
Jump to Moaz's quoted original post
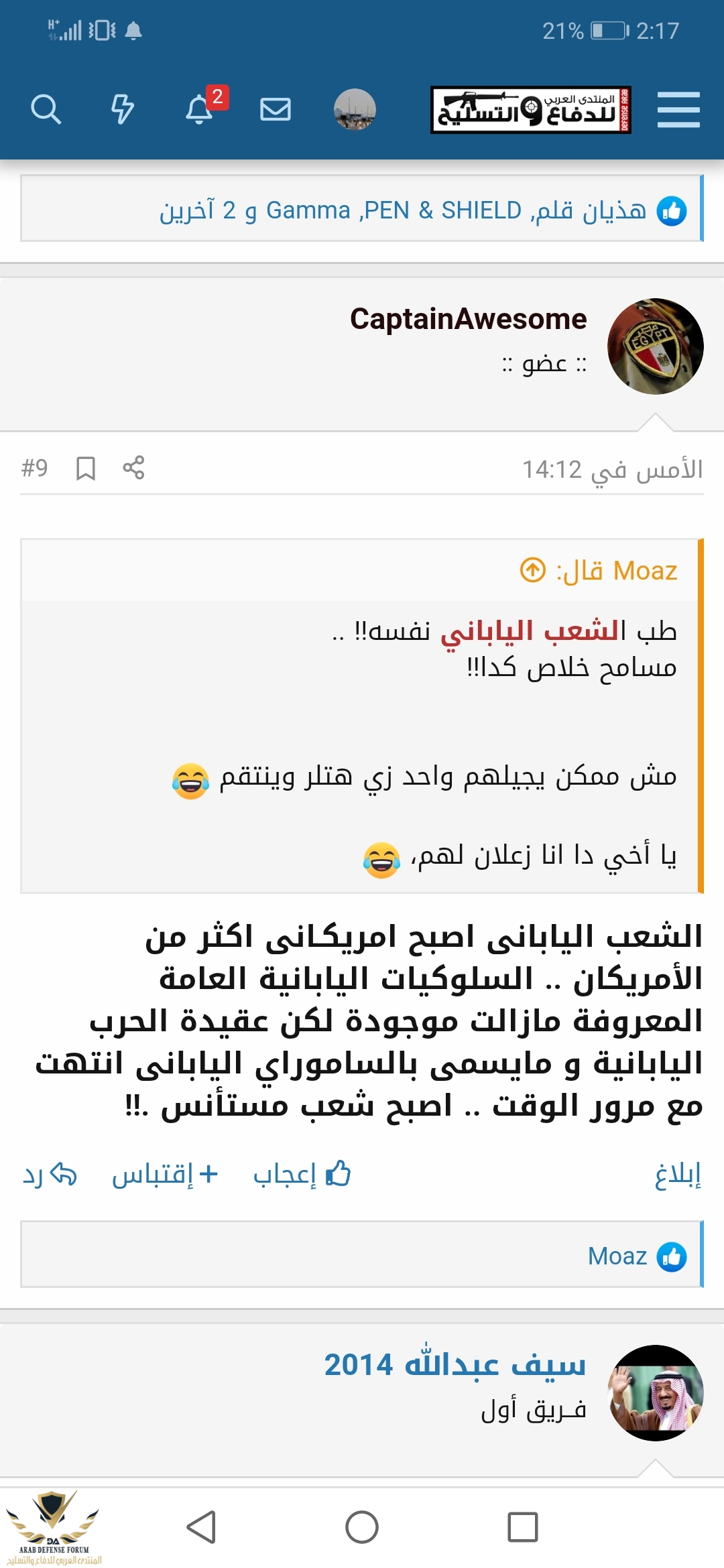[533, 570]
